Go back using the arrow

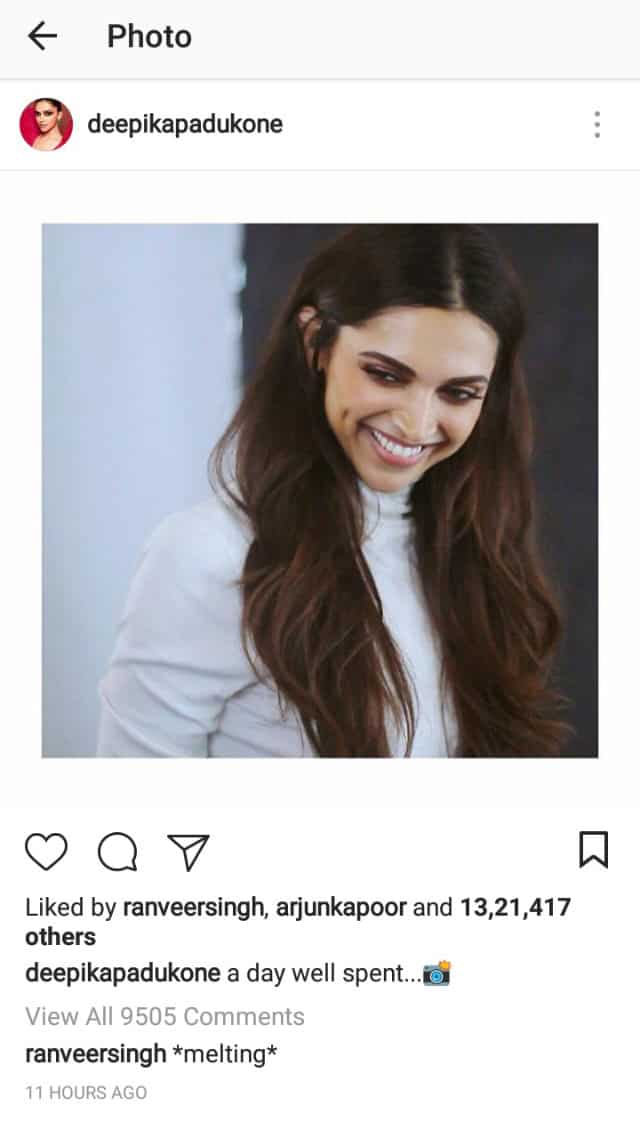pos(42,36)
